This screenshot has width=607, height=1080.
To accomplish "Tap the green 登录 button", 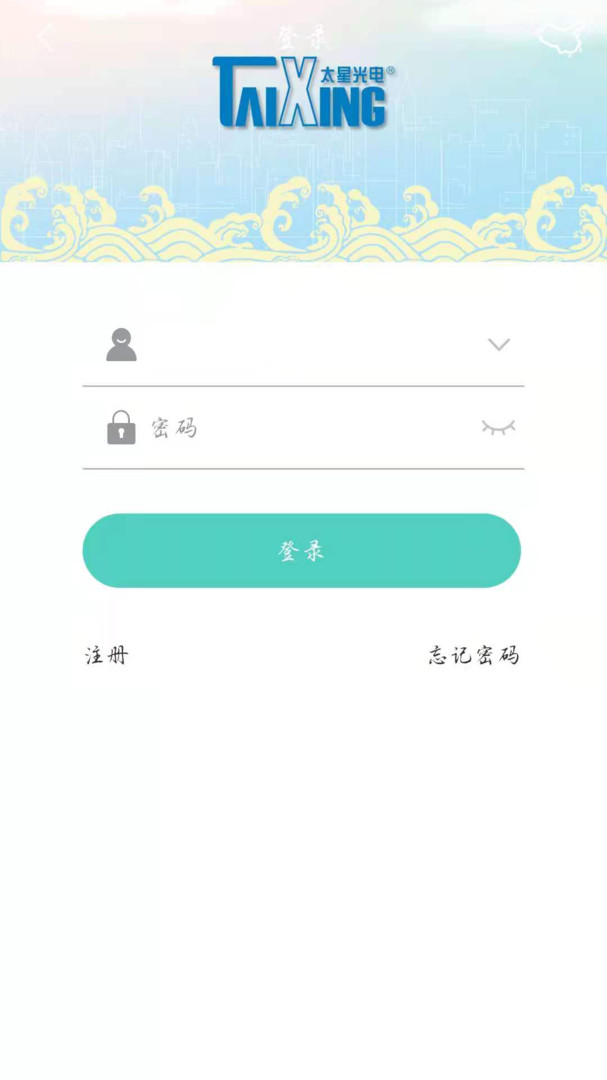I will pos(302,551).
